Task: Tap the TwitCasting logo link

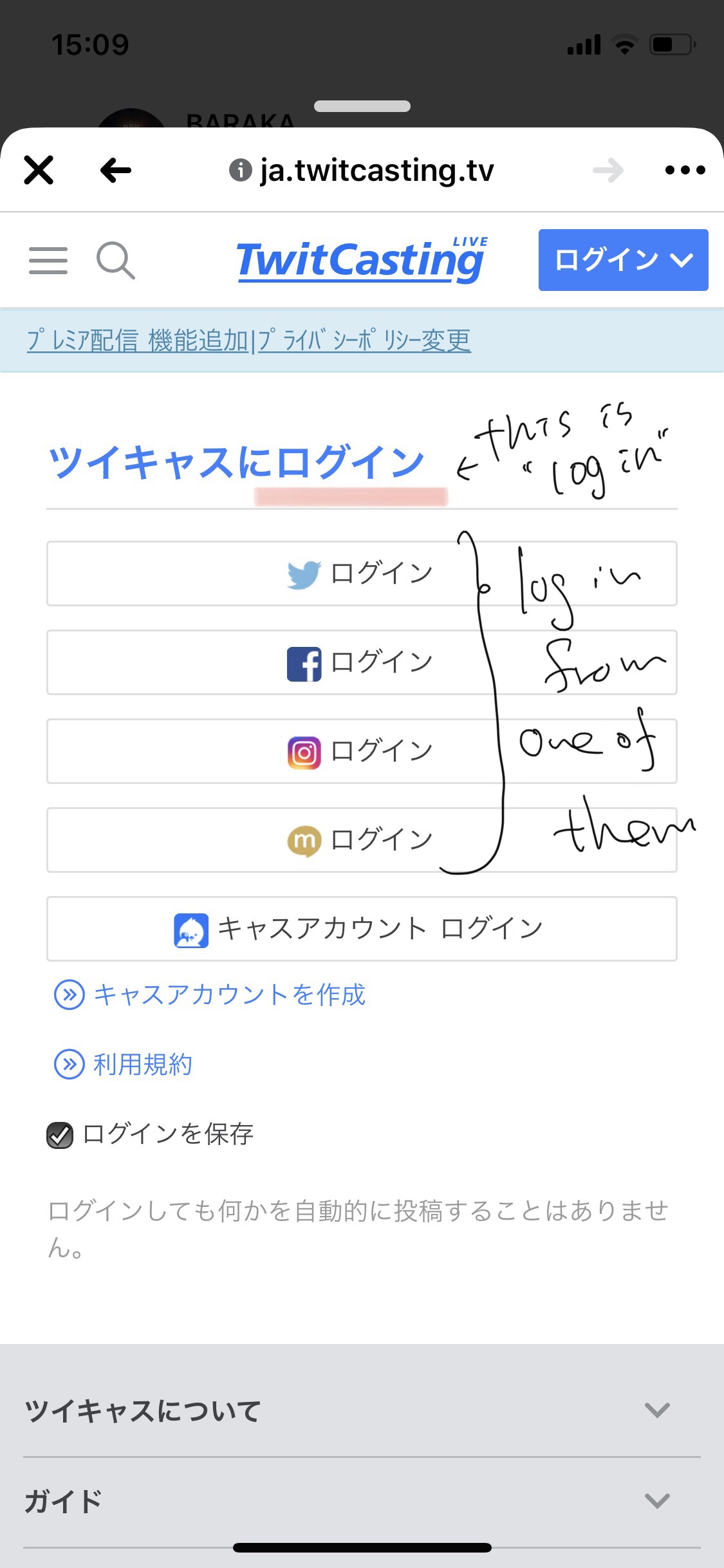Action: (362, 259)
